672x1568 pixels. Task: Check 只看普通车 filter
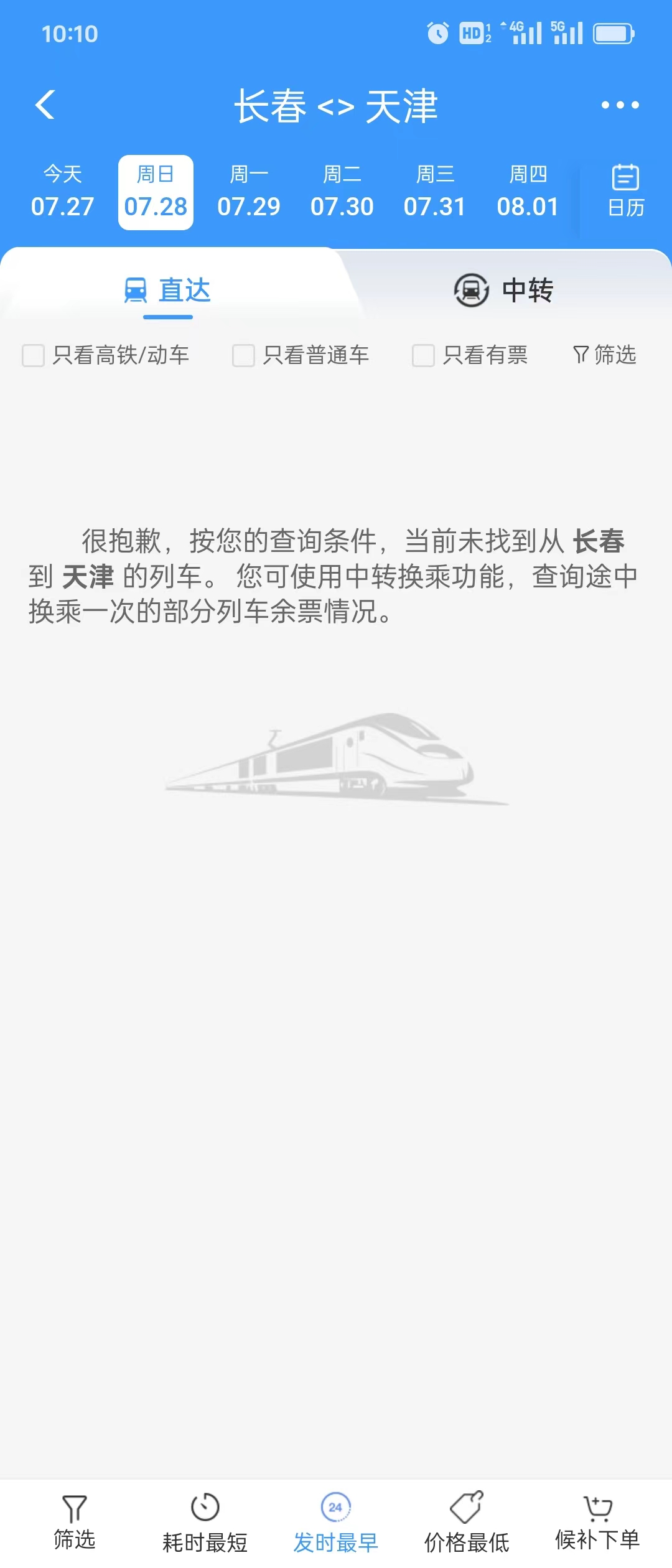point(301,355)
